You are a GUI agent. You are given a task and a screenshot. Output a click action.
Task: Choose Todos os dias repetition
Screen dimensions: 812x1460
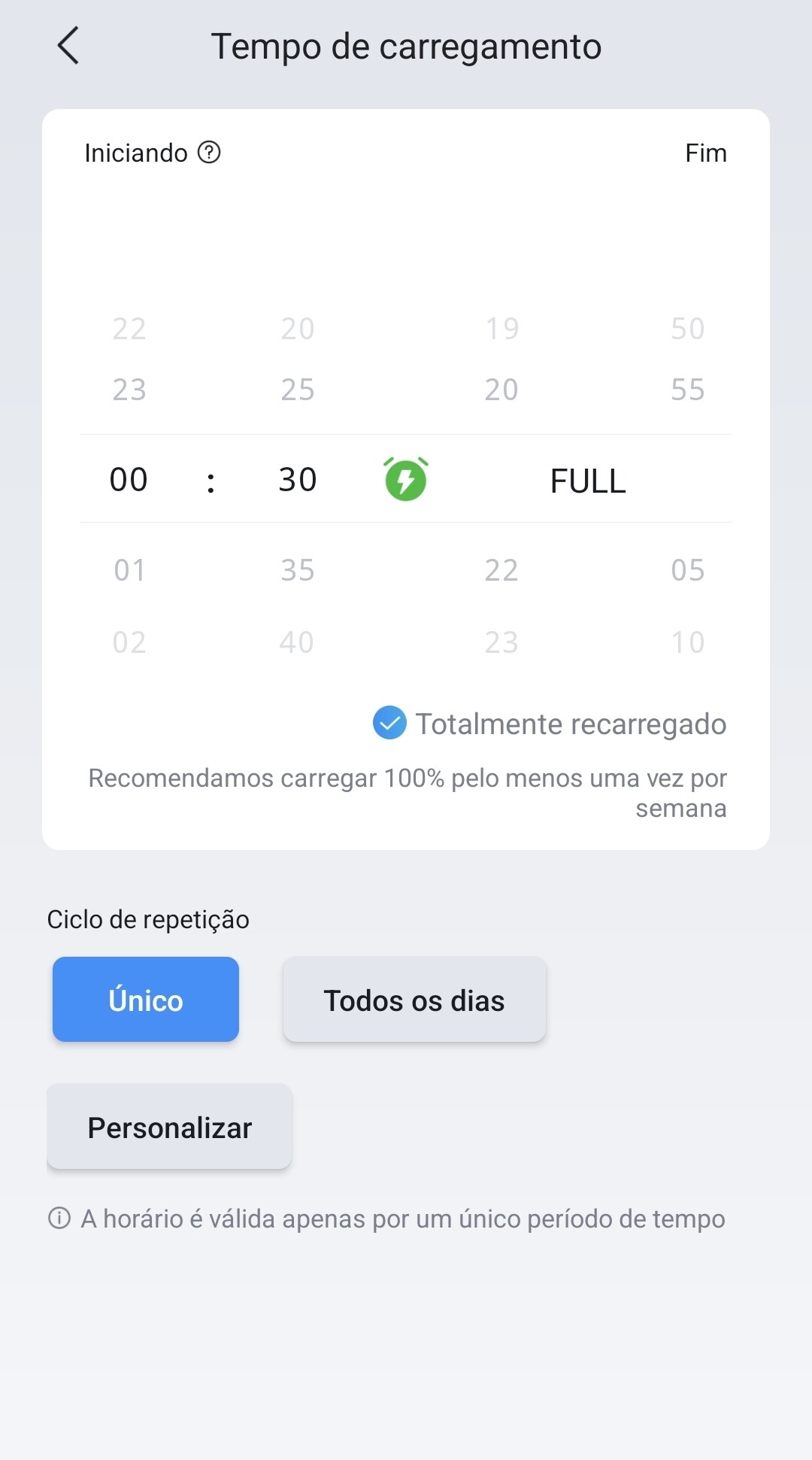[x=414, y=1000]
